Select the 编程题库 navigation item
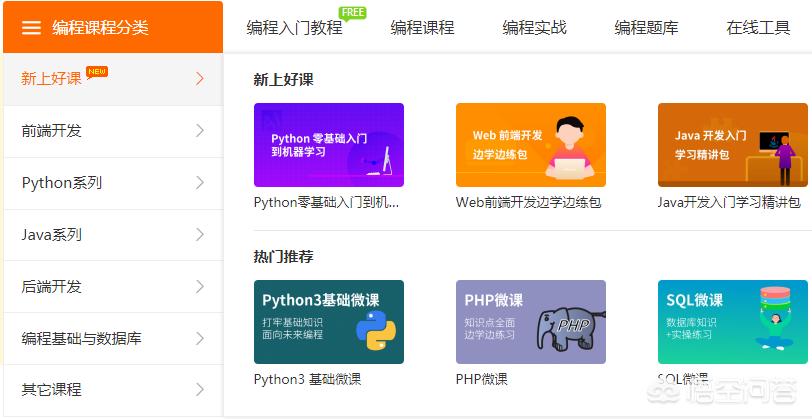The width and height of the screenshot is (812, 419). pyautogui.click(x=646, y=27)
